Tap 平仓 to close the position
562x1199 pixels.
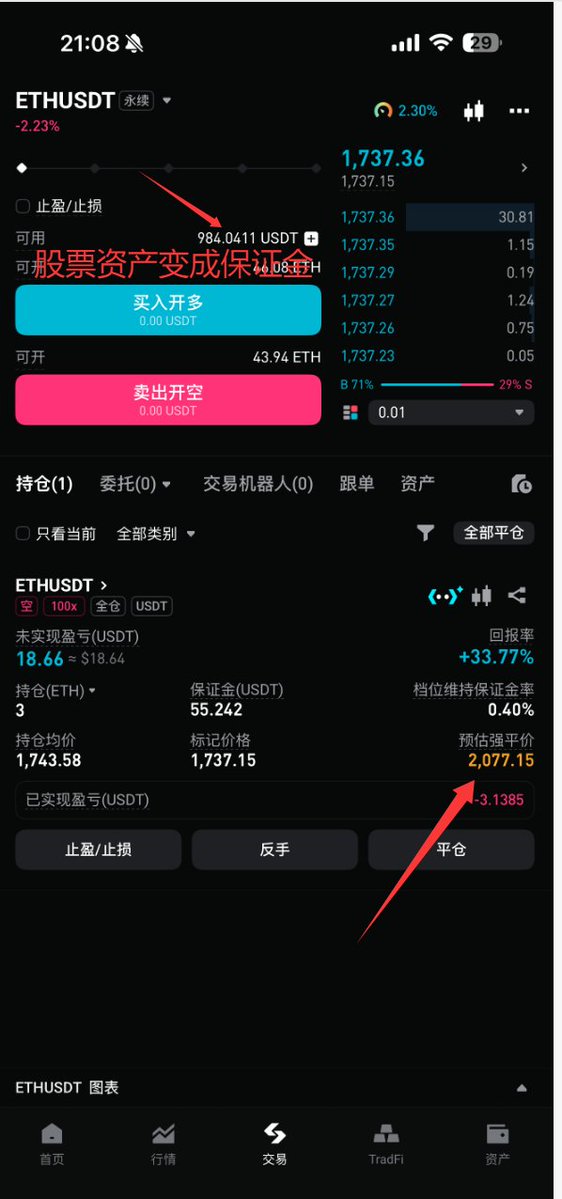coord(451,850)
